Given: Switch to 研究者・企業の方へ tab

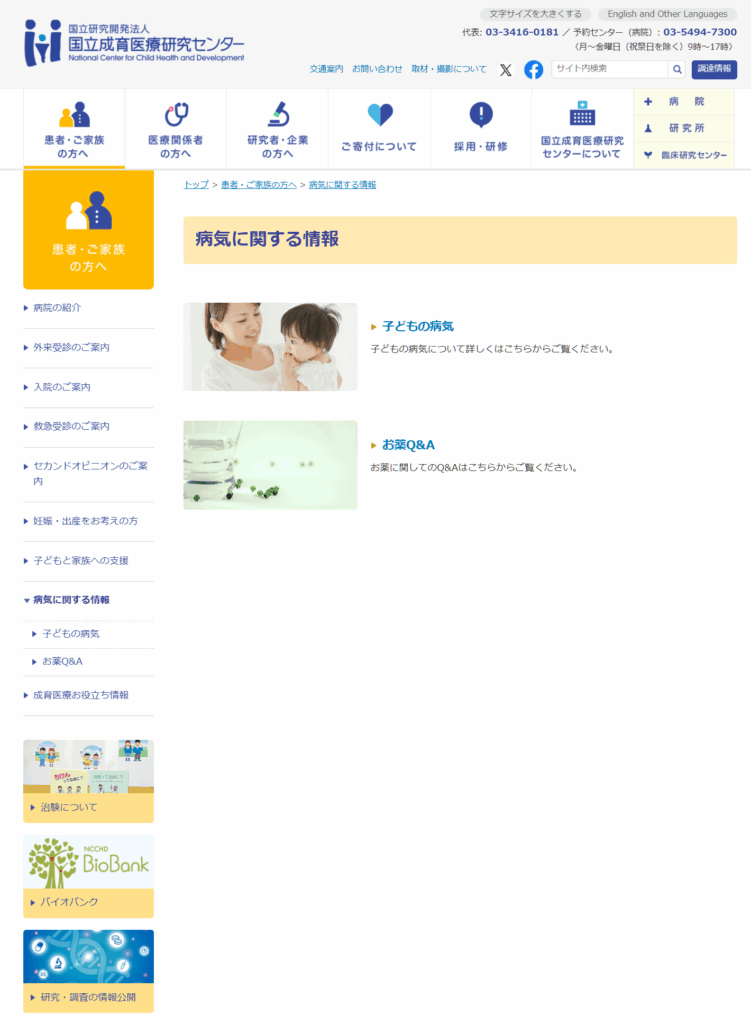Looking at the screenshot, I should click(278, 128).
